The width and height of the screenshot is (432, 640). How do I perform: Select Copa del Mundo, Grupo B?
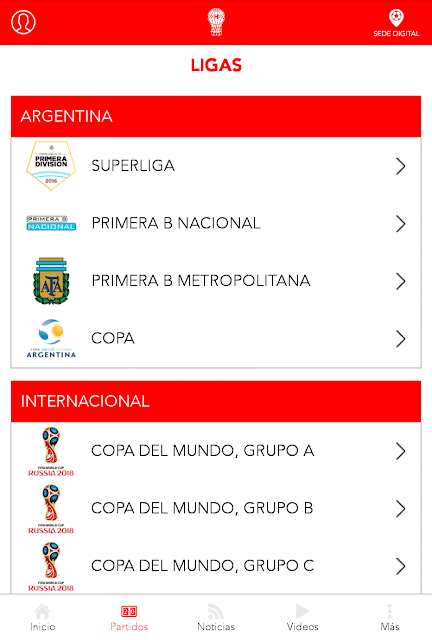[216, 509]
